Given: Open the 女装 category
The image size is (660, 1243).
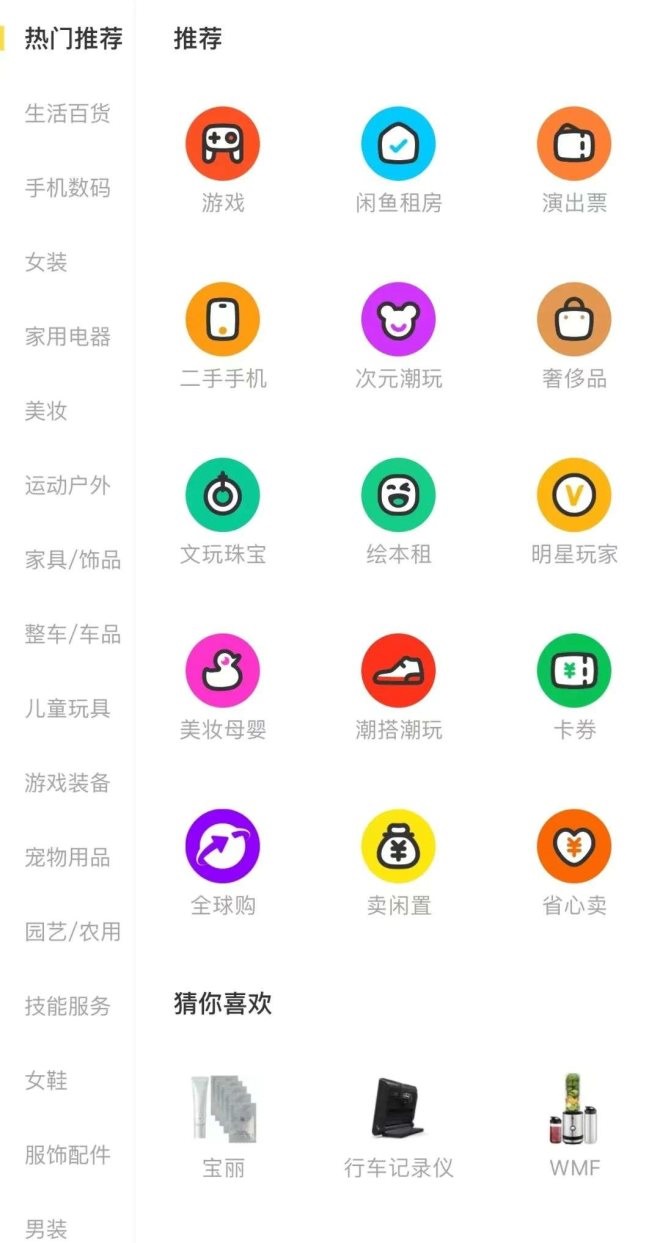Looking at the screenshot, I should click(46, 263).
